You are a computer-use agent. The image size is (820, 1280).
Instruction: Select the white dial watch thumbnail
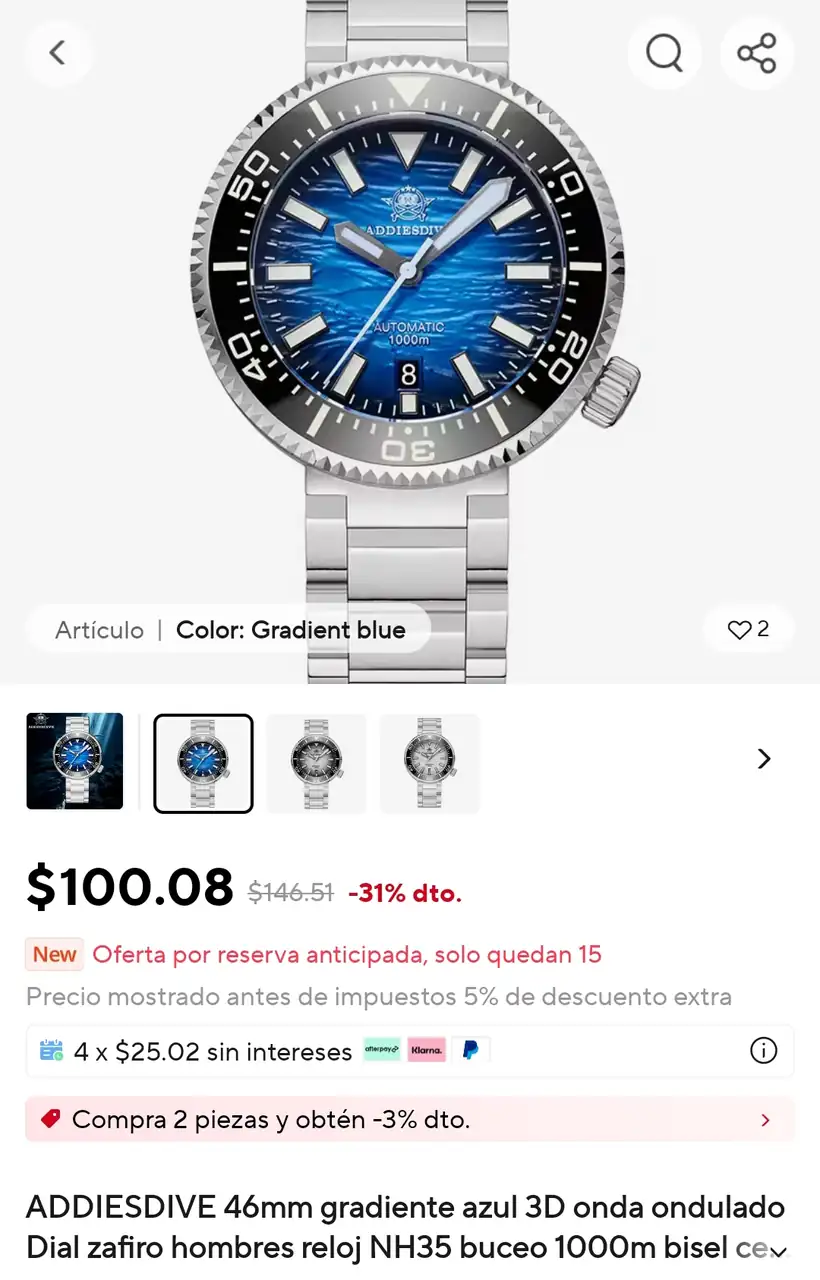point(430,763)
